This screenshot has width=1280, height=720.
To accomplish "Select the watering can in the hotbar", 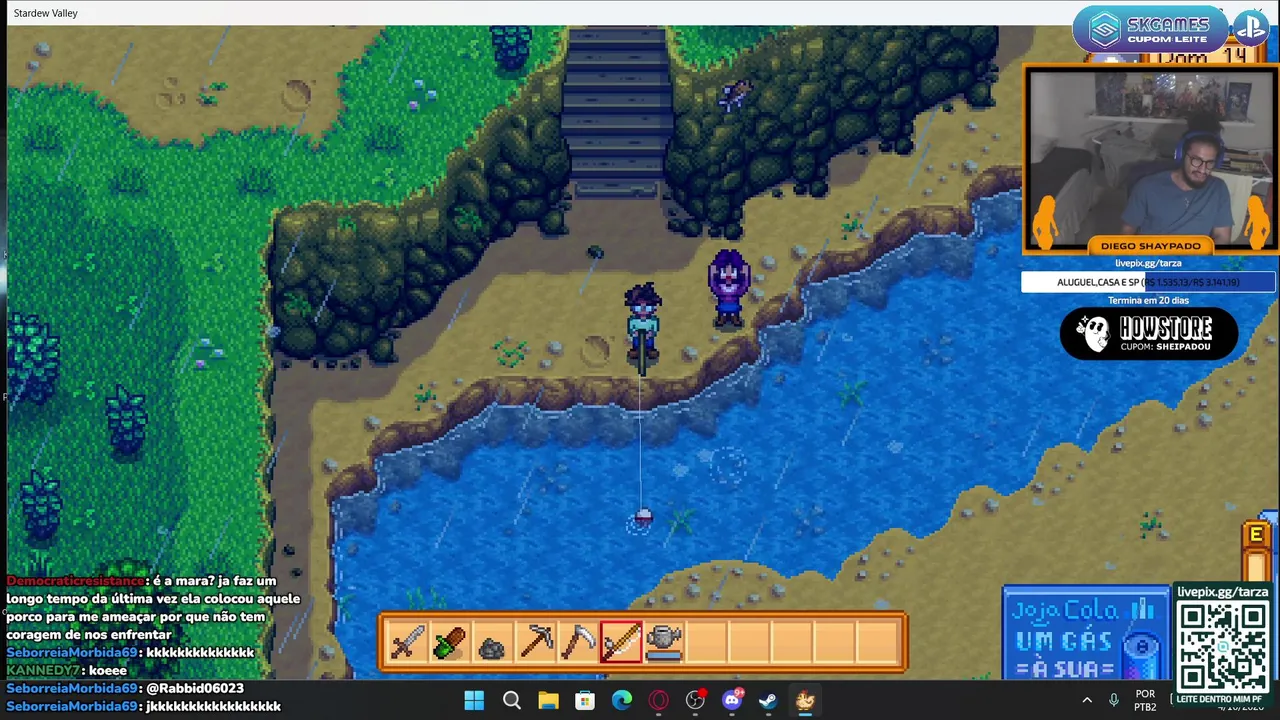I will pos(664,642).
